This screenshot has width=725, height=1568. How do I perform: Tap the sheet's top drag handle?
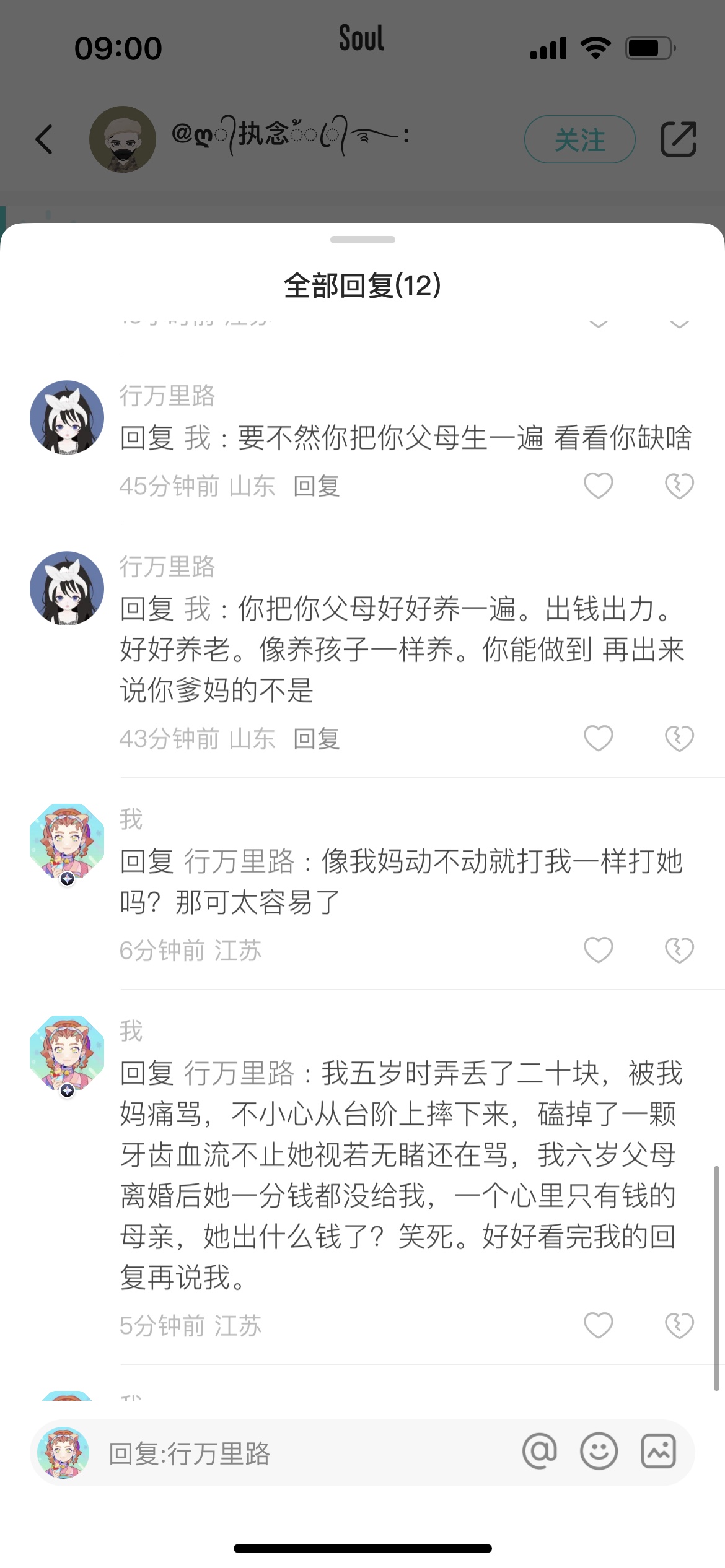(x=362, y=240)
